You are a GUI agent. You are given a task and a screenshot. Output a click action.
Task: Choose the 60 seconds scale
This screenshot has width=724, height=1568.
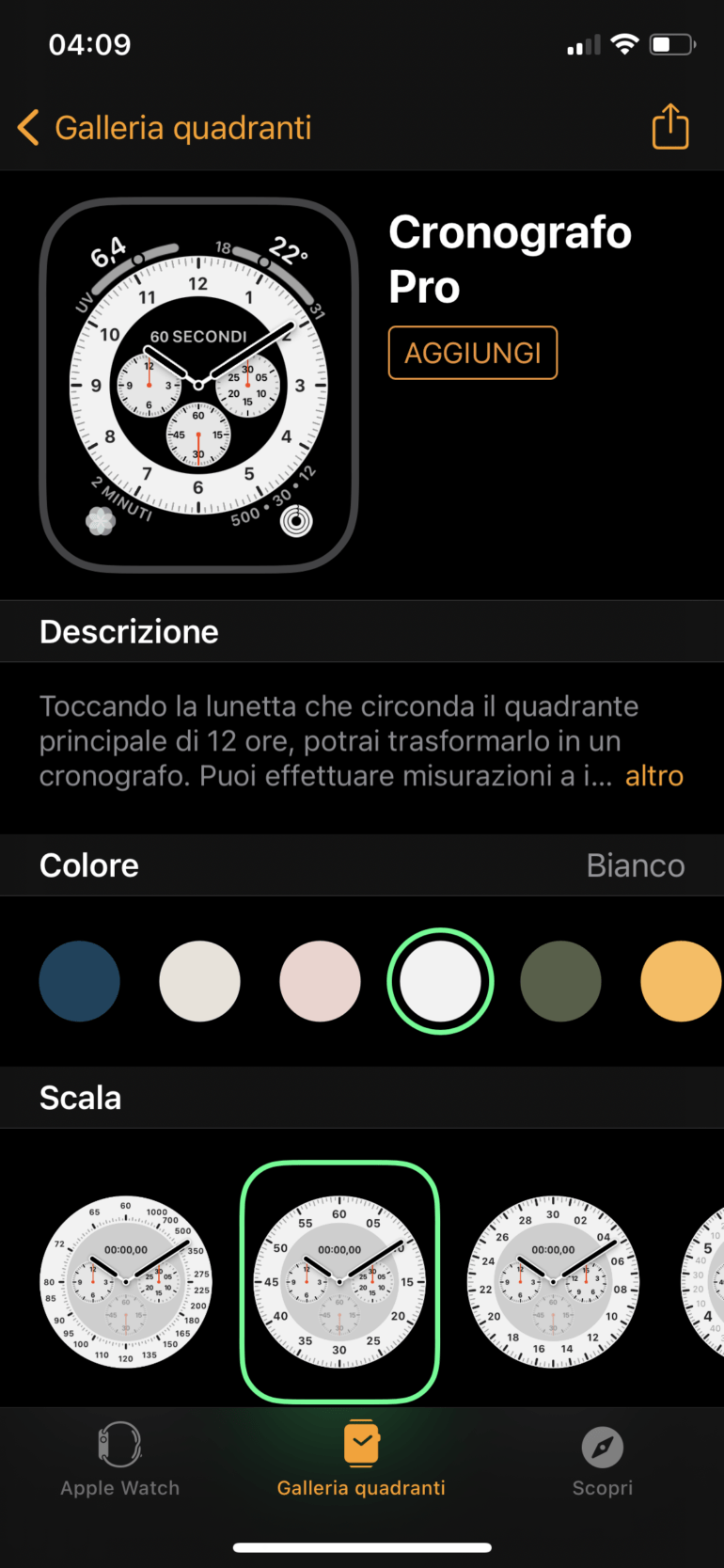click(x=339, y=1281)
